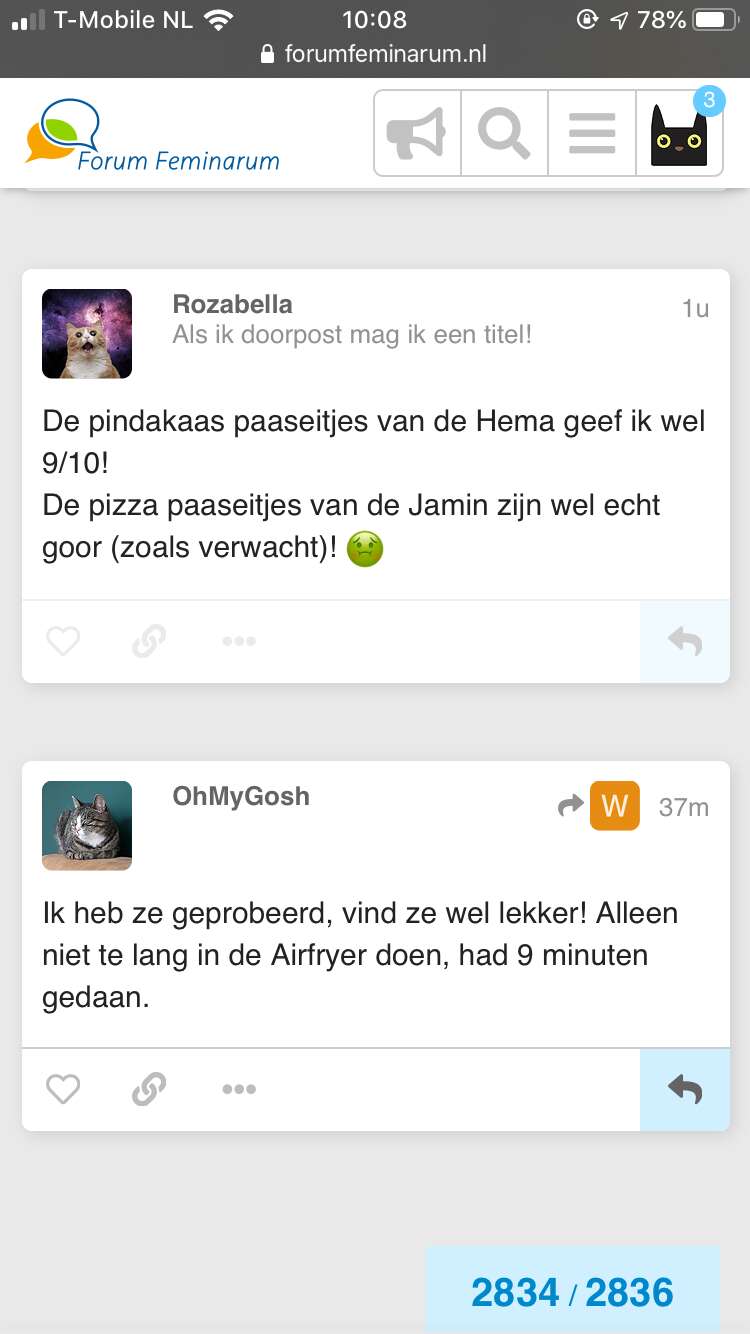Show the post OhMyGosh replied to (W)
The width and height of the screenshot is (750, 1334).
(x=598, y=806)
